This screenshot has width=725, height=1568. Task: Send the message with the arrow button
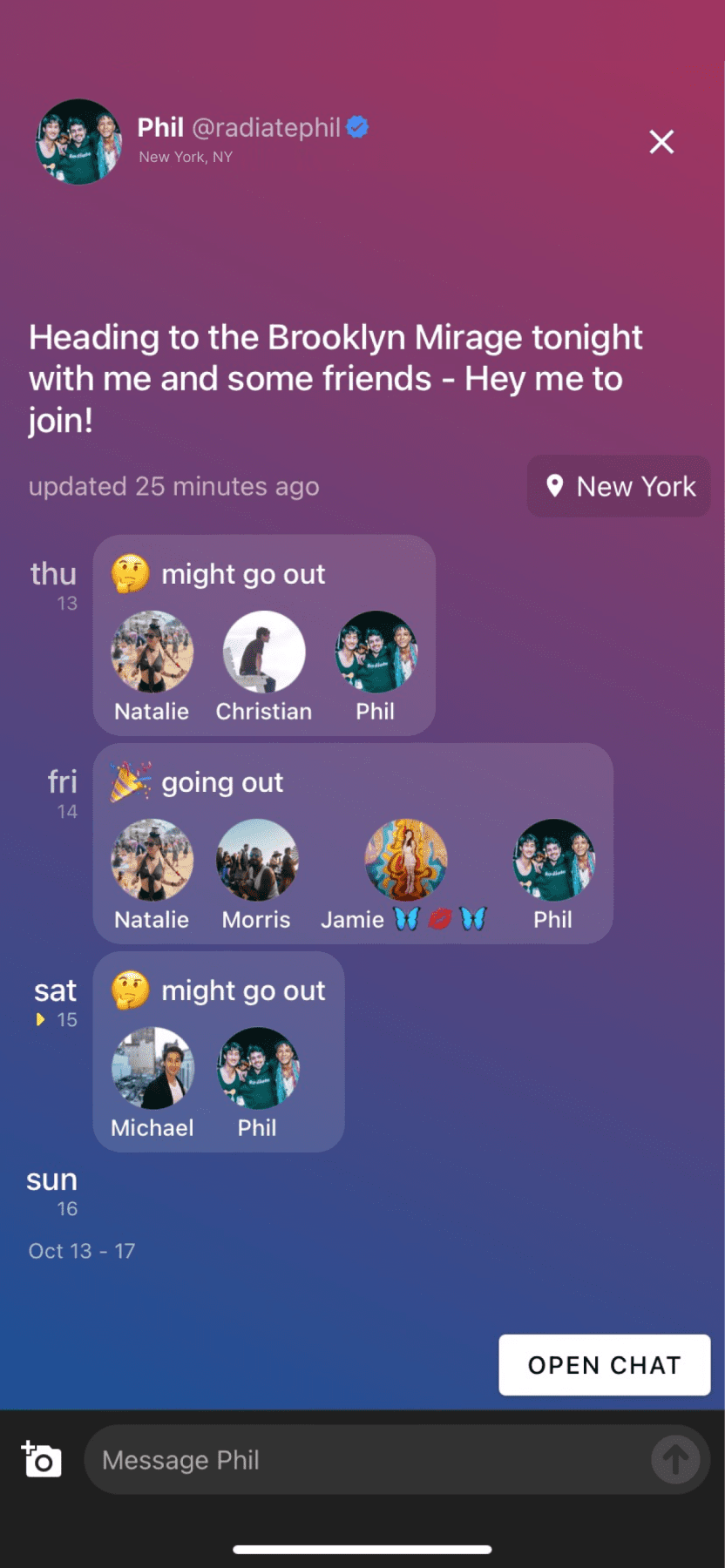[675, 1460]
